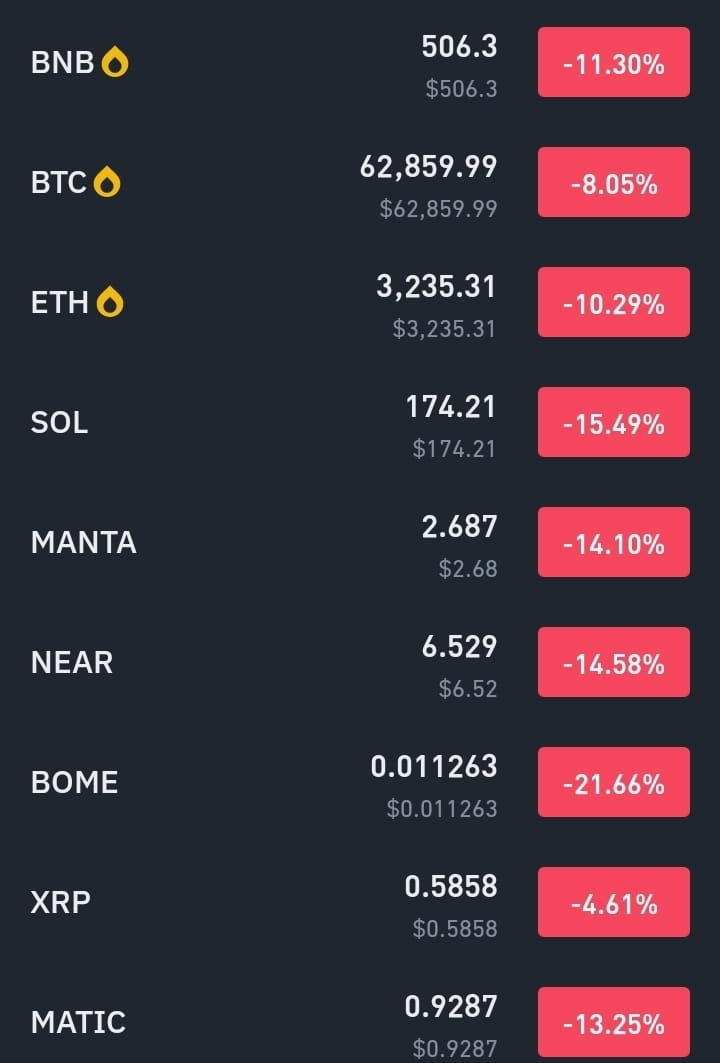Select the MANTA ticker symbol
Viewport: 720px width, 1063px height.
(83, 542)
